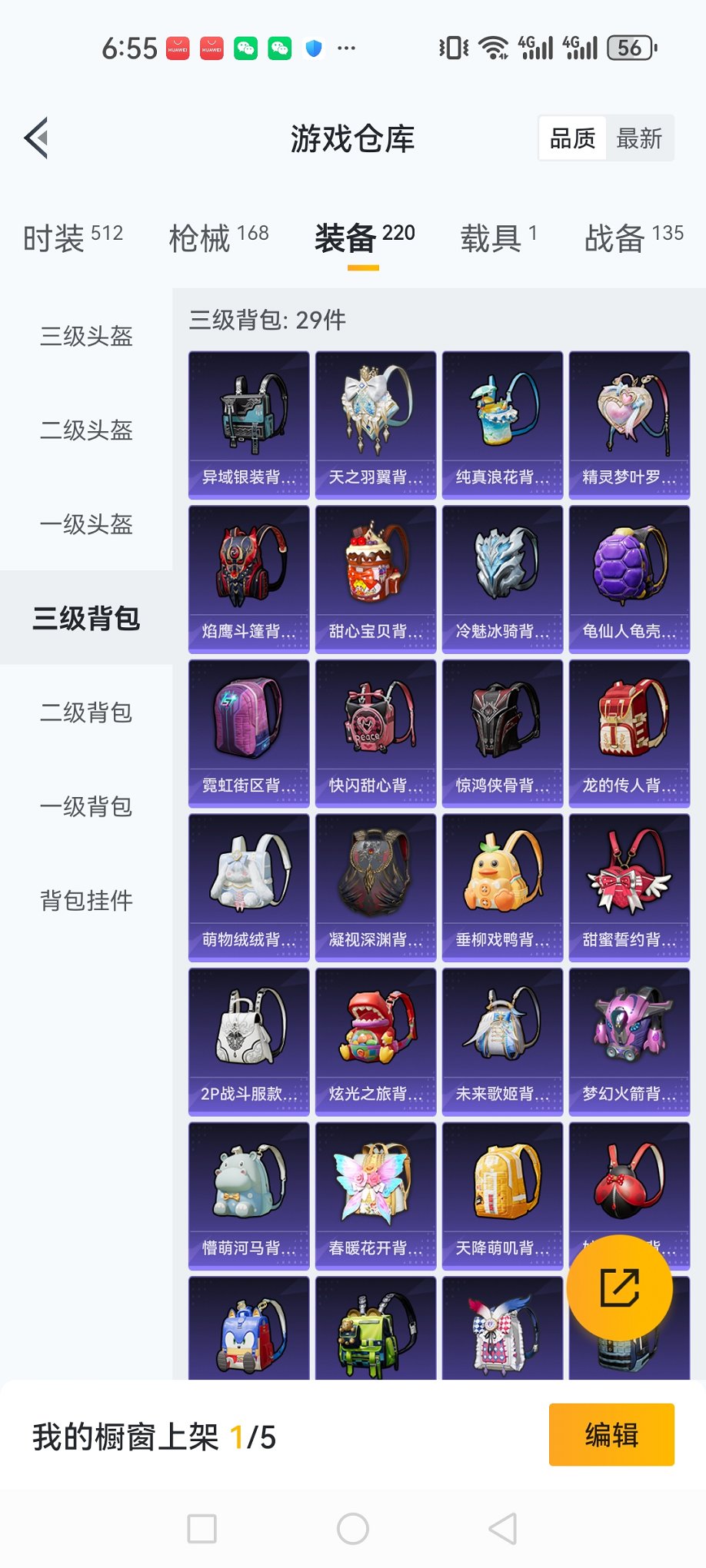
Task: Switch to the 载具 tab
Action: [x=498, y=238]
